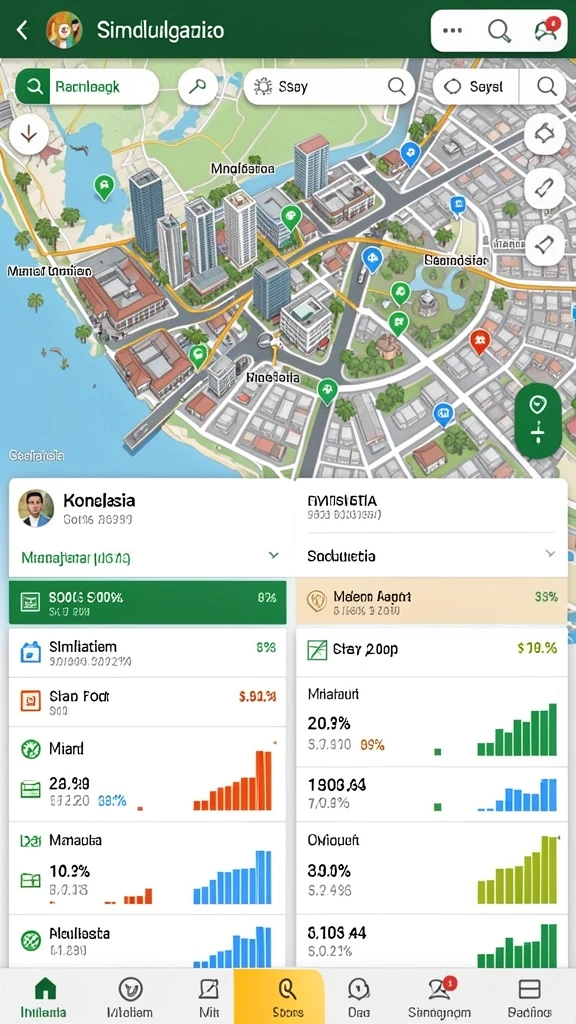Viewport: 576px width, 1024px height.
Task: Open the Slan Fodt row
Action: coord(148,701)
